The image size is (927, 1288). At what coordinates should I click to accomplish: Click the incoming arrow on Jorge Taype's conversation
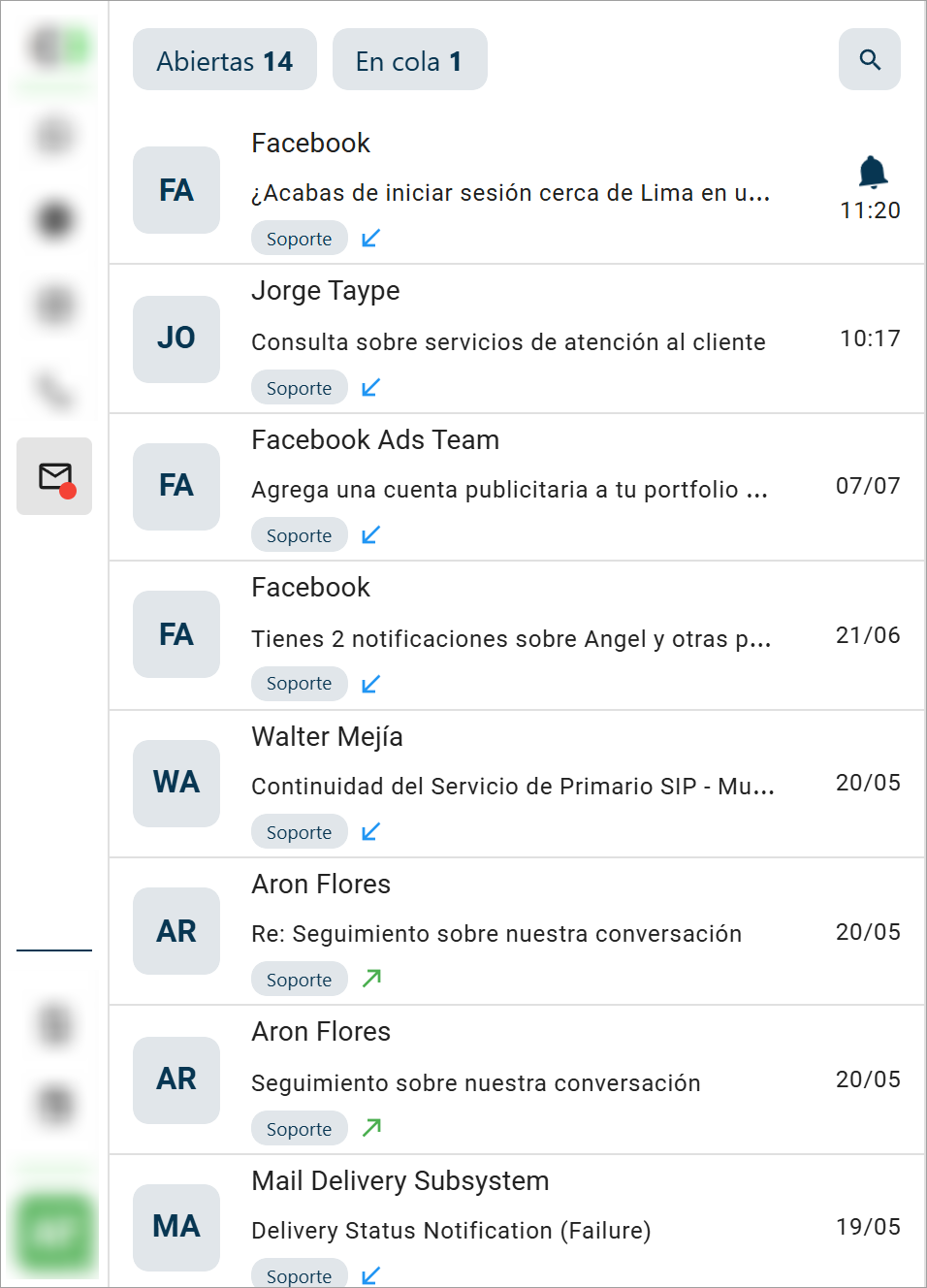coord(369,387)
